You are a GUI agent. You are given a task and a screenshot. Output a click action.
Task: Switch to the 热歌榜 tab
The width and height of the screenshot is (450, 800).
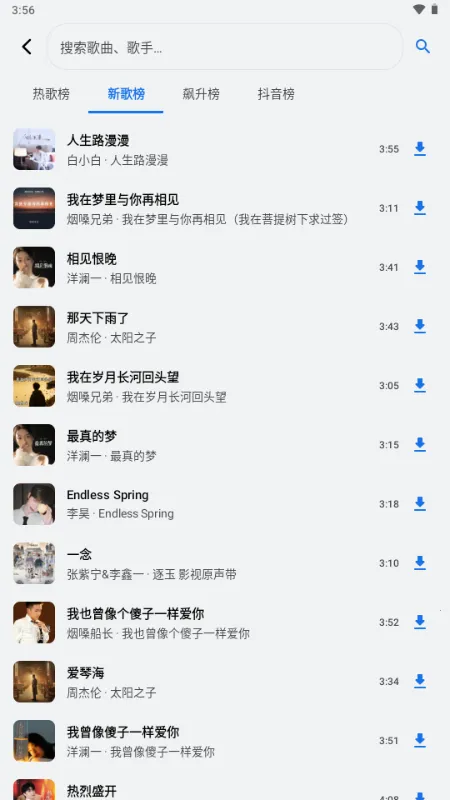click(x=51, y=94)
